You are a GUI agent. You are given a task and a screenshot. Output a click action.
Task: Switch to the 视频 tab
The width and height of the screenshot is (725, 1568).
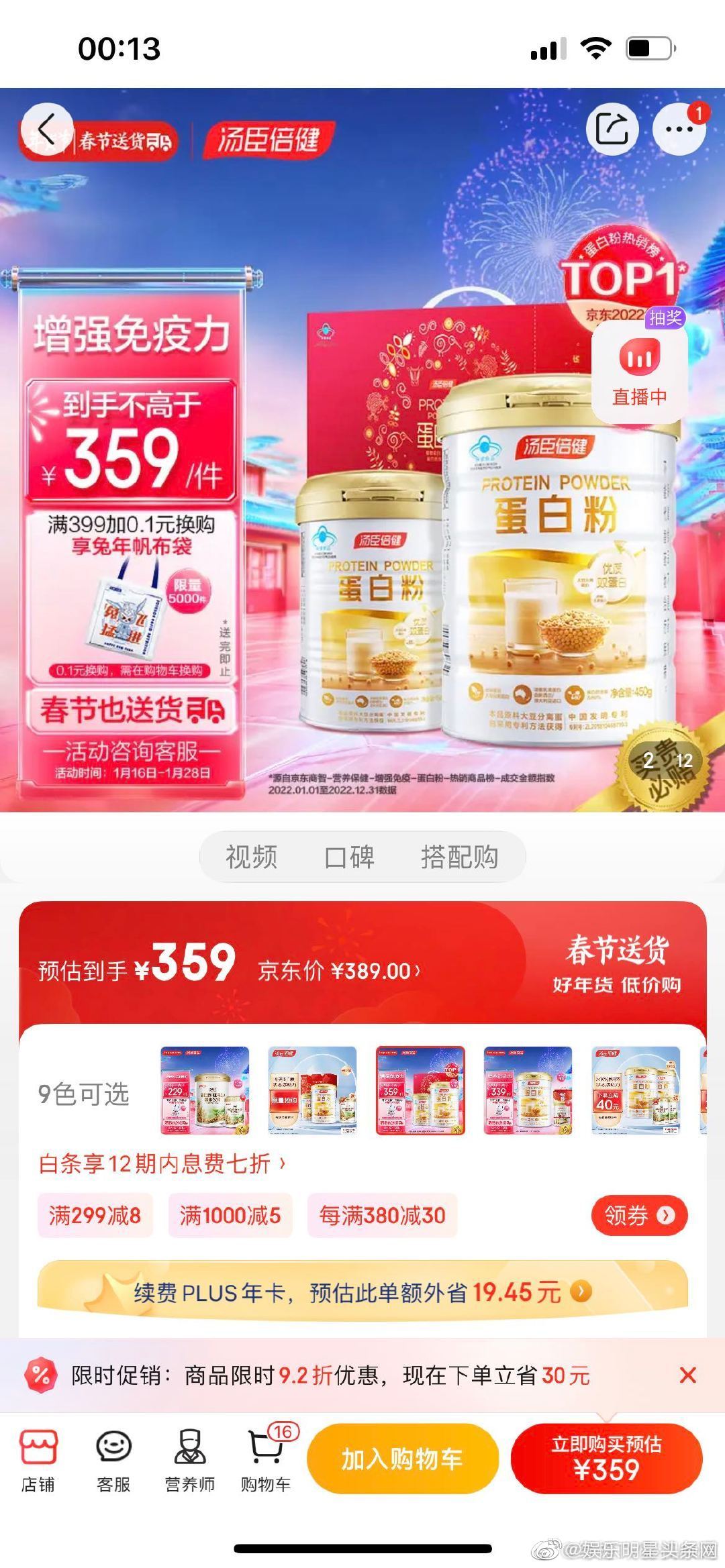[x=251, y=857]
